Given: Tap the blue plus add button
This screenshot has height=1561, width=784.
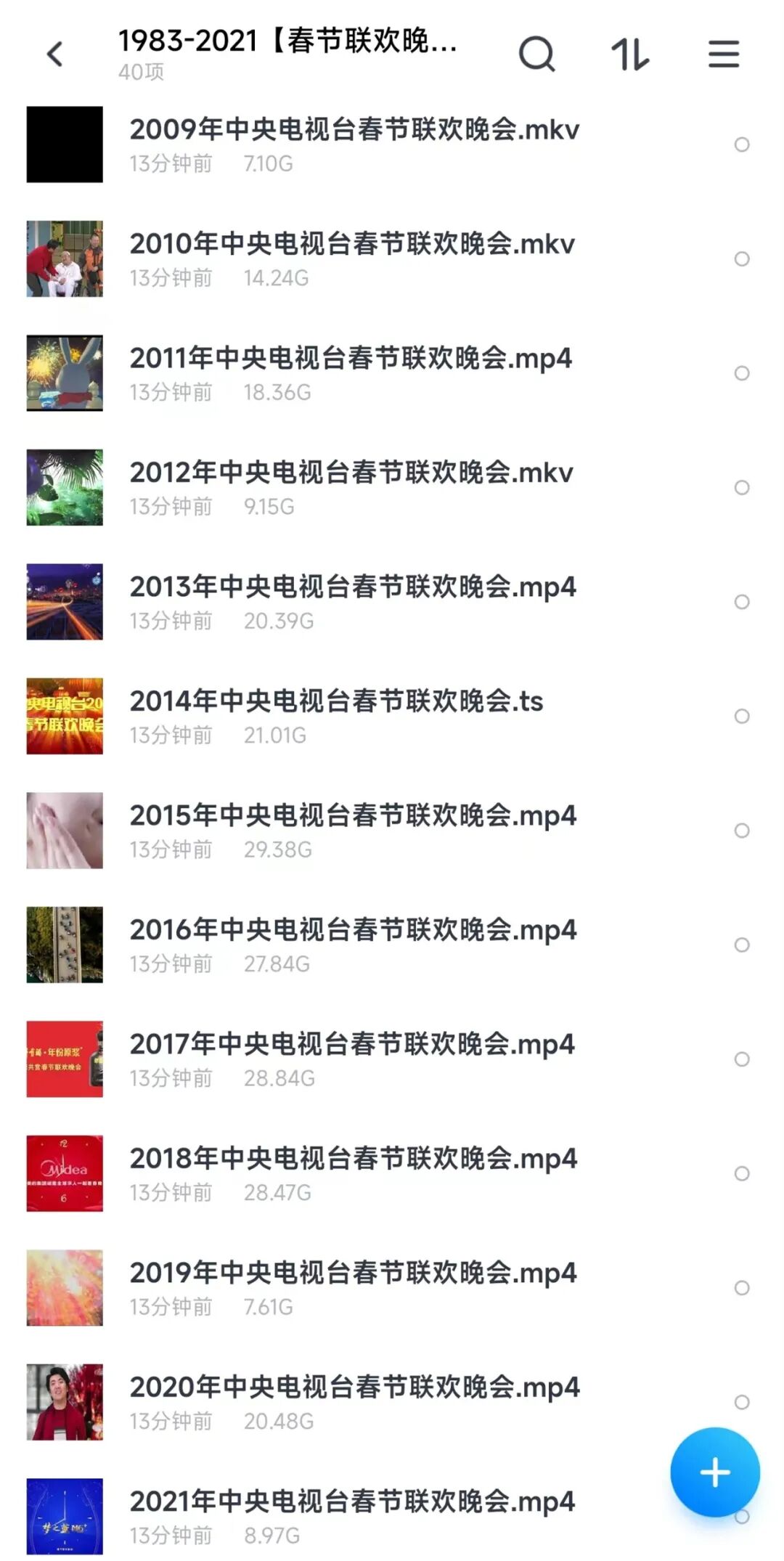Looking at the screenshot, I should coord(714,1472).
